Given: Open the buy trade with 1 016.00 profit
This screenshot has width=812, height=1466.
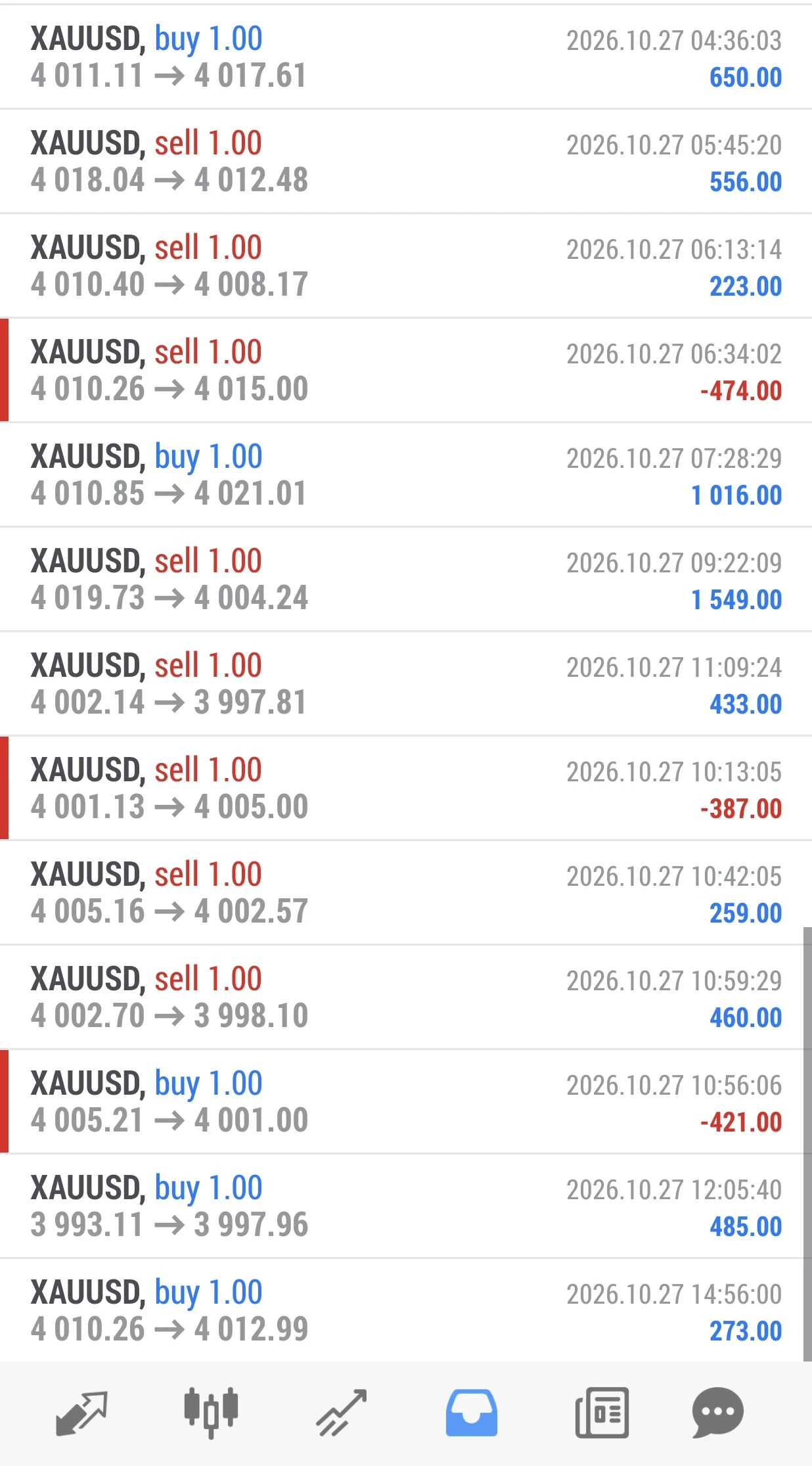Looking at the screenshot, I should (406, 475).
